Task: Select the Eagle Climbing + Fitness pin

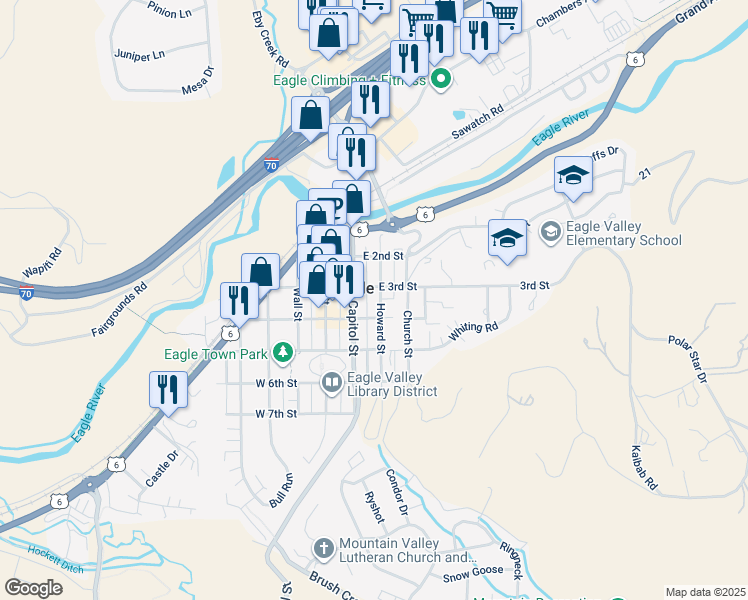Action: pyautogui.click(x=440, y=80)
